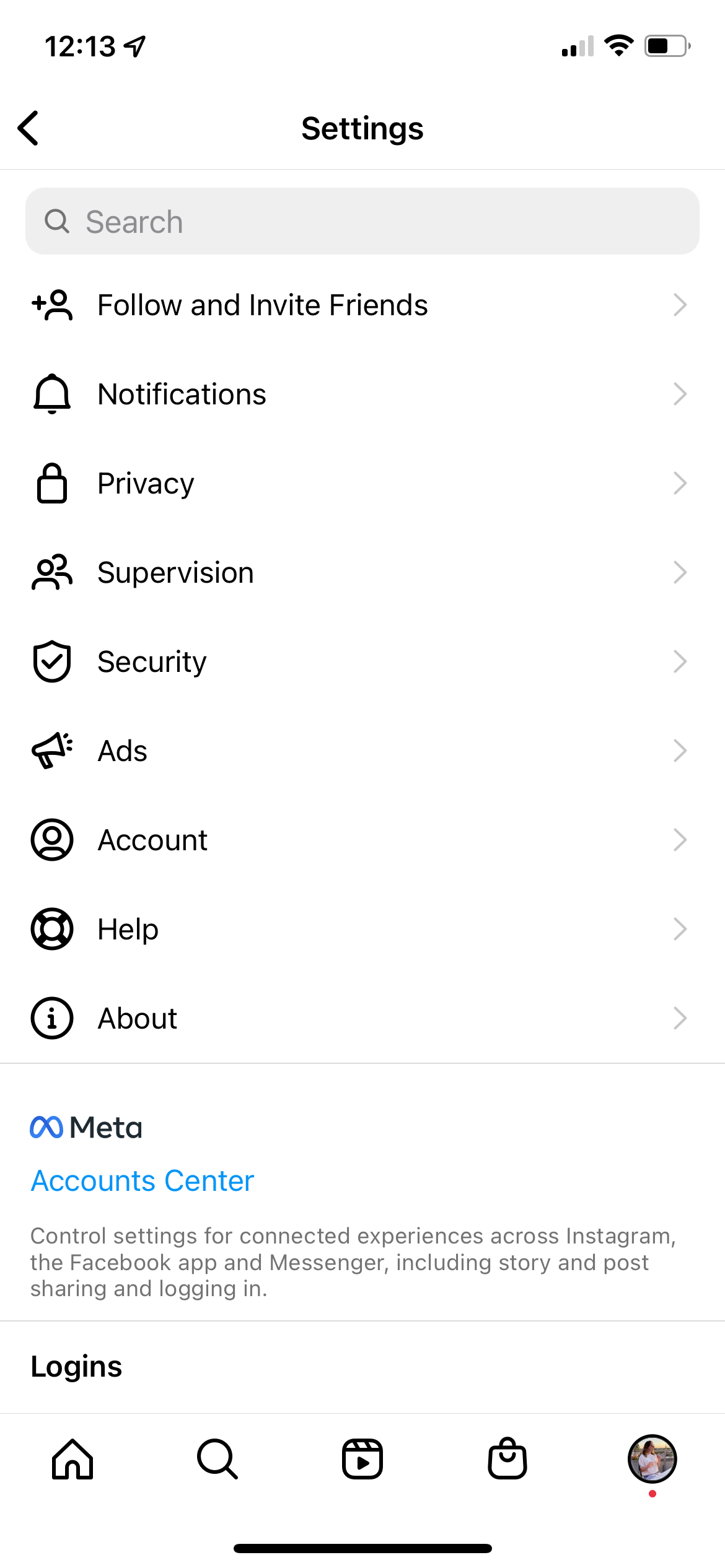Open the Accounts Center link
This screenshot has width=725, height=1568.
click(143, 1181)
